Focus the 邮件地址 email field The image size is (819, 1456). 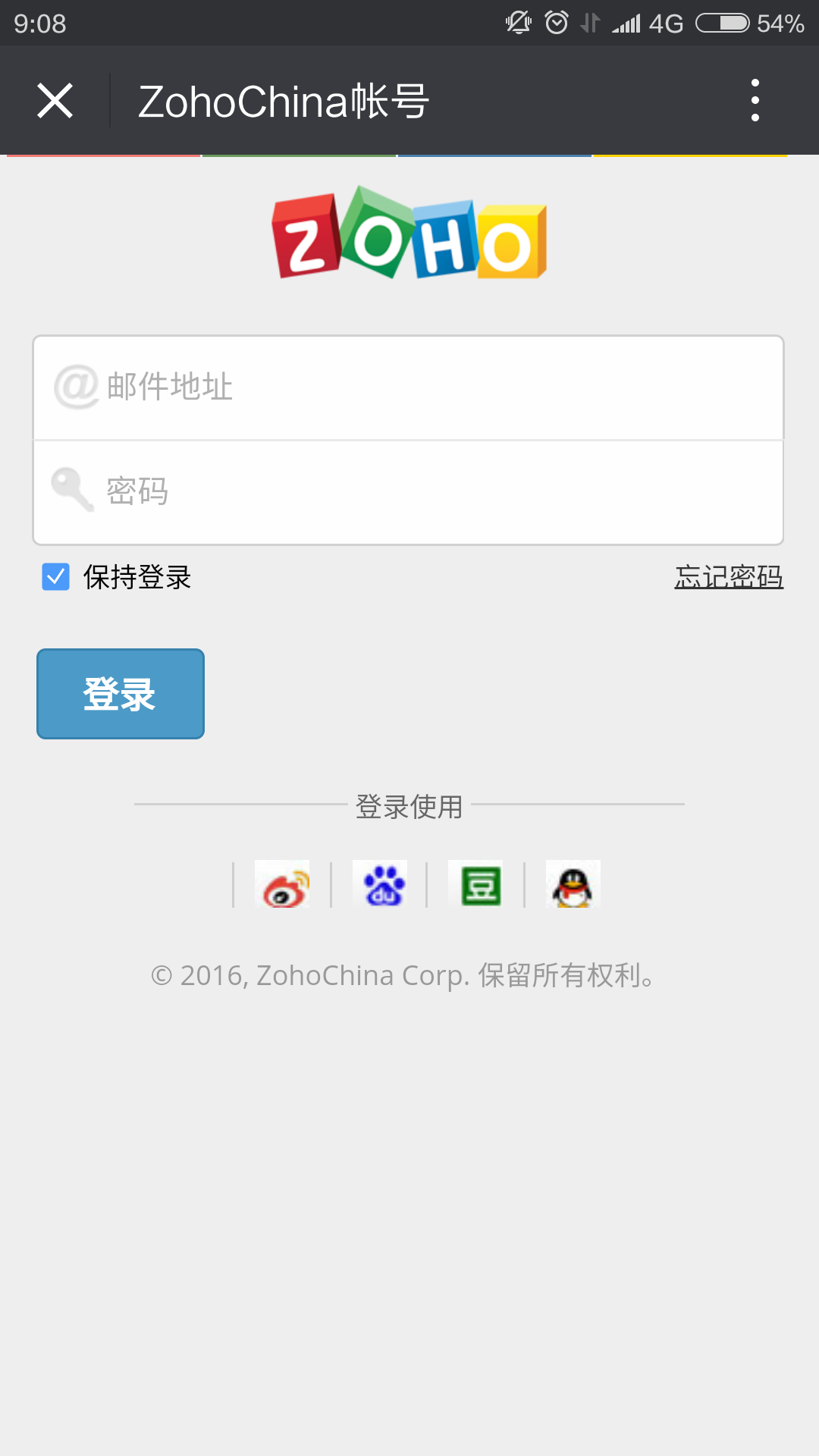tap(408, 388)
